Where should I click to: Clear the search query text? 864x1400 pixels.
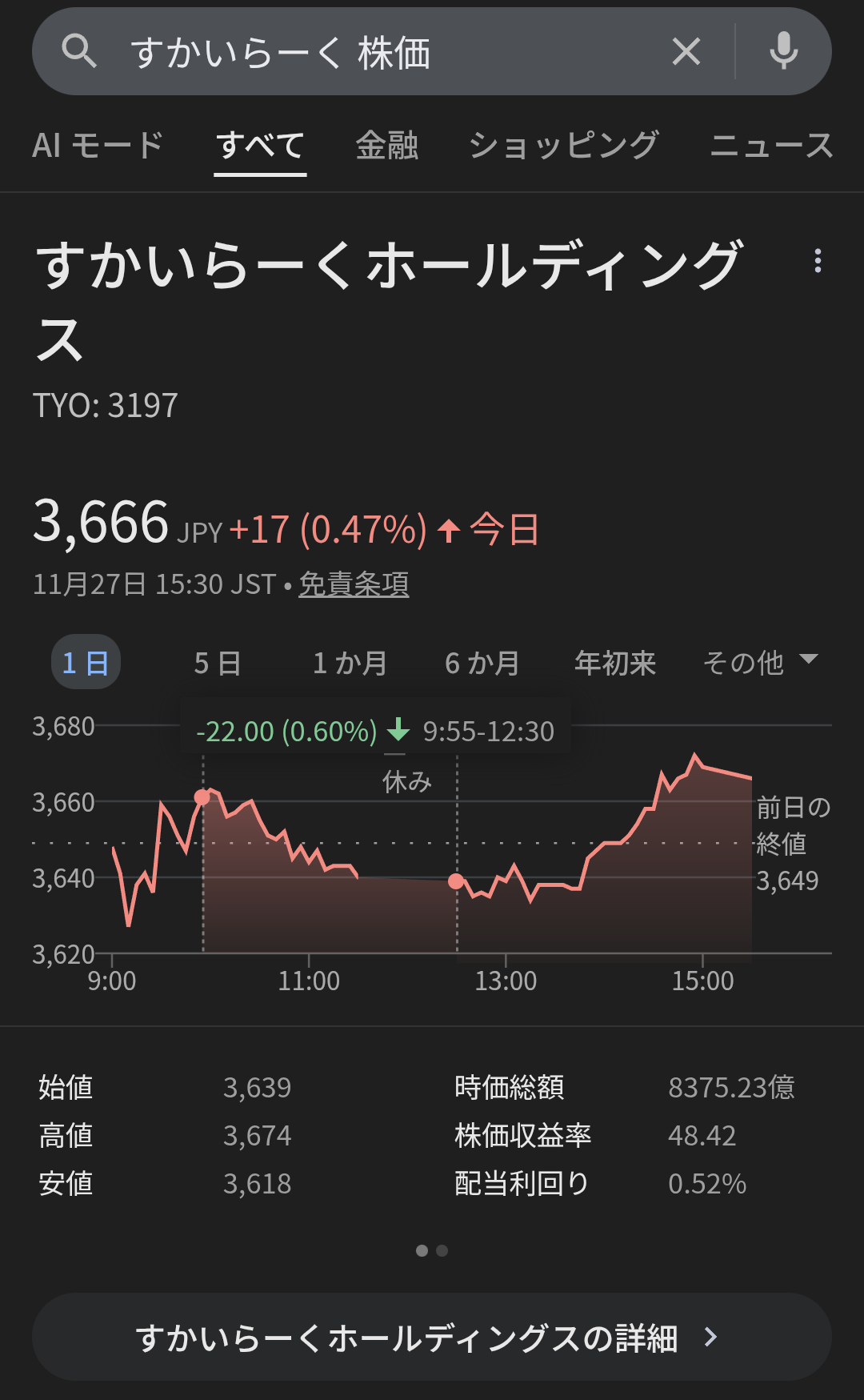coord(686,52)
